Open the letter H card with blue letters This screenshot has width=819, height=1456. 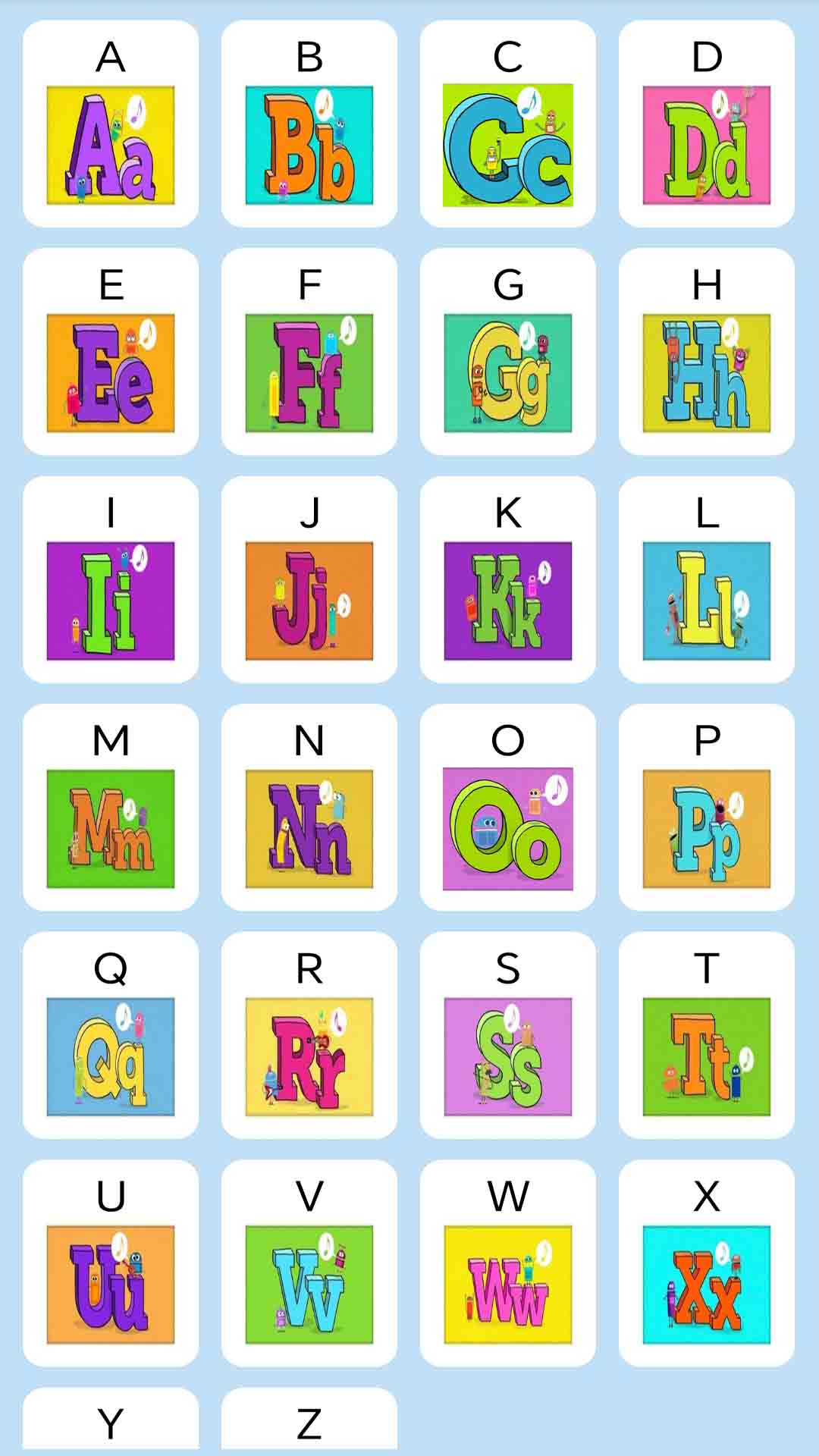(707, 372)
